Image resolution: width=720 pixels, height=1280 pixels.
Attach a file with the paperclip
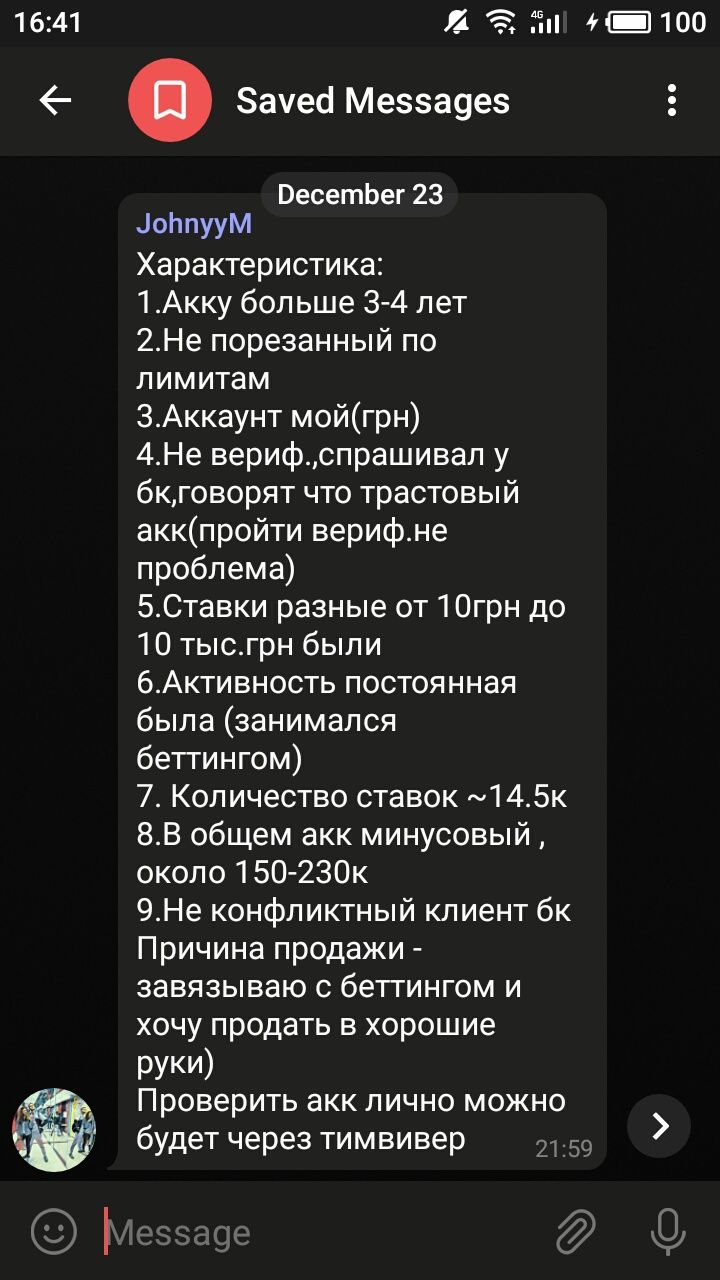575,1231
